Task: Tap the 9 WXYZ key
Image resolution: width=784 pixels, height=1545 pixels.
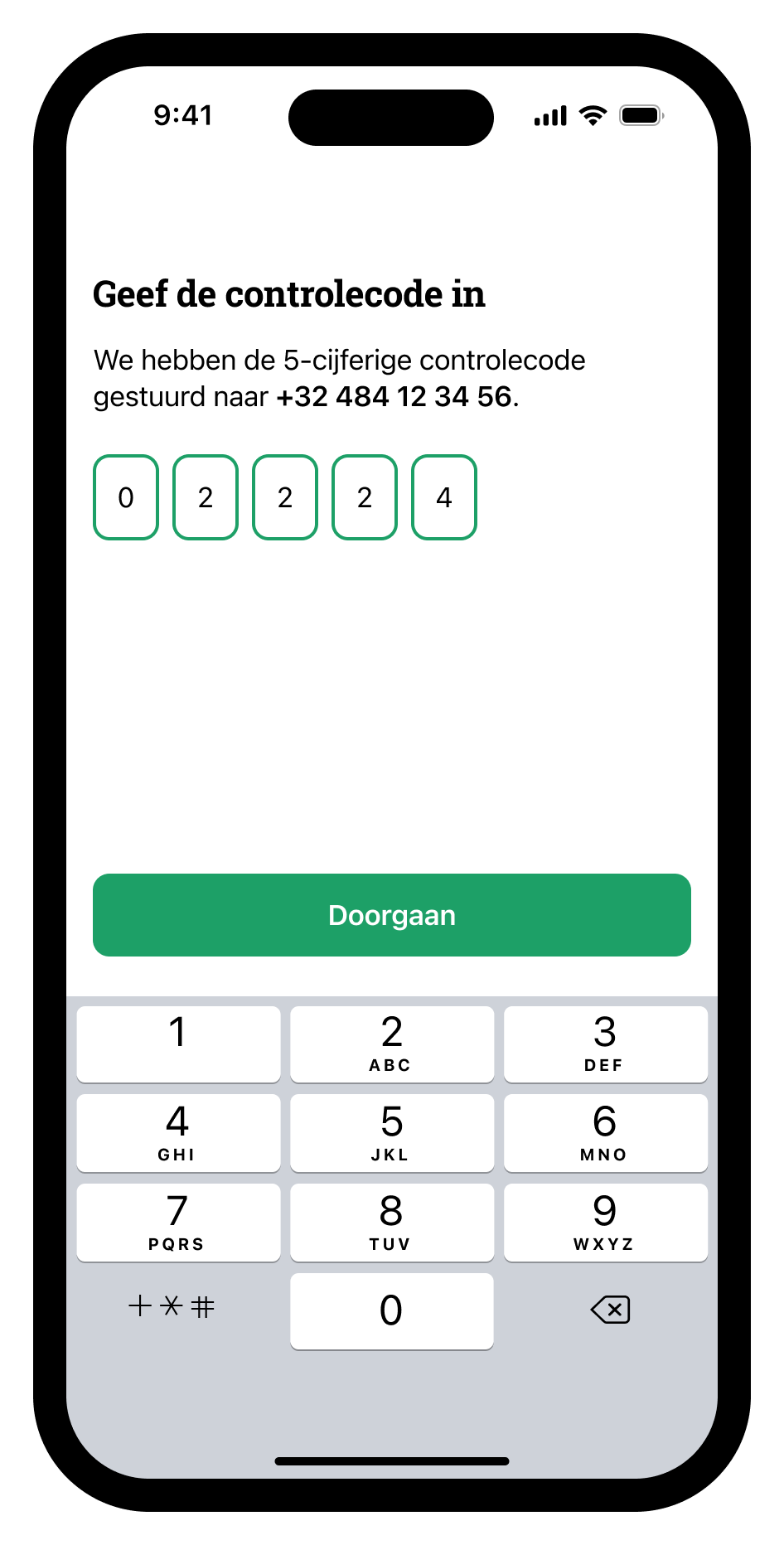Action: [605, 1222]
